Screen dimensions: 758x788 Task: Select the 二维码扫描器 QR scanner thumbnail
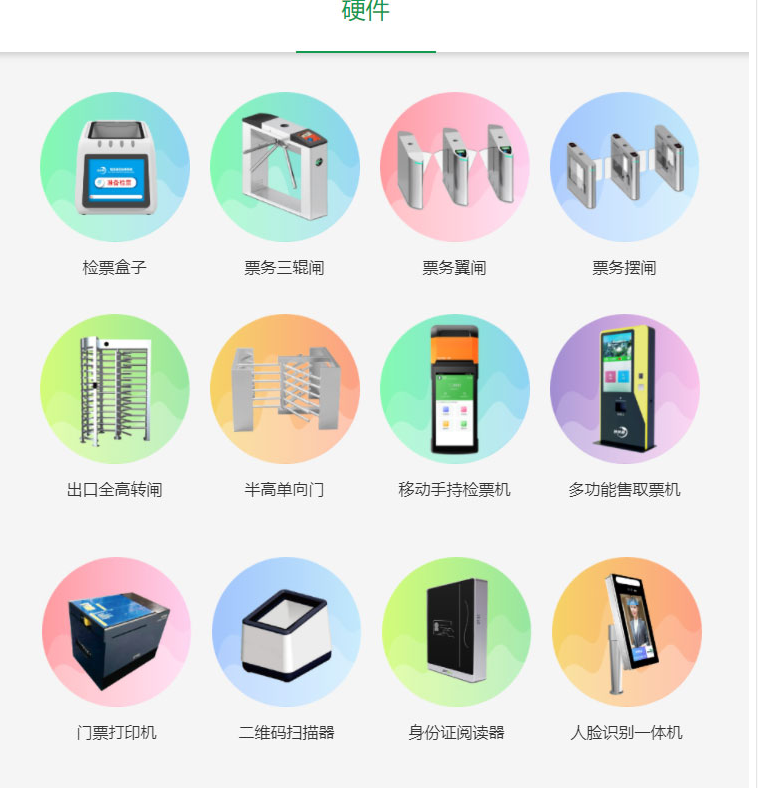[285, 630]
